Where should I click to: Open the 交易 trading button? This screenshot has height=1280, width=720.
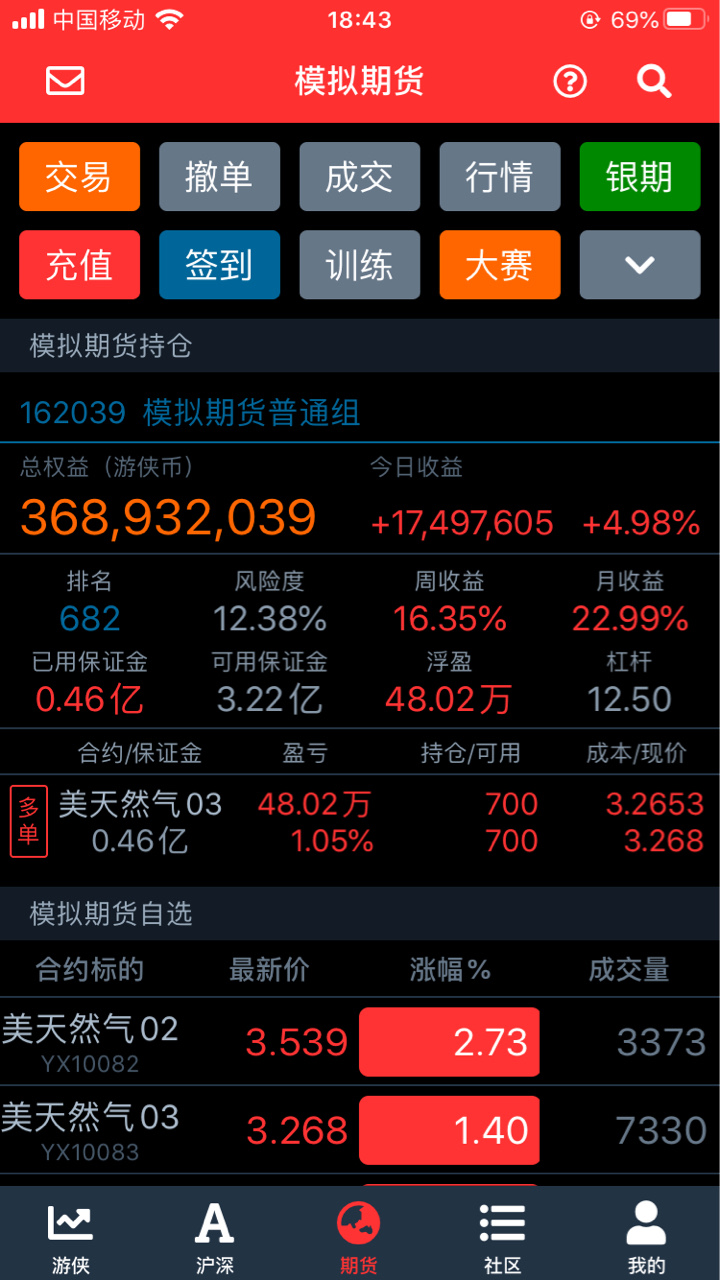[79, 177]
